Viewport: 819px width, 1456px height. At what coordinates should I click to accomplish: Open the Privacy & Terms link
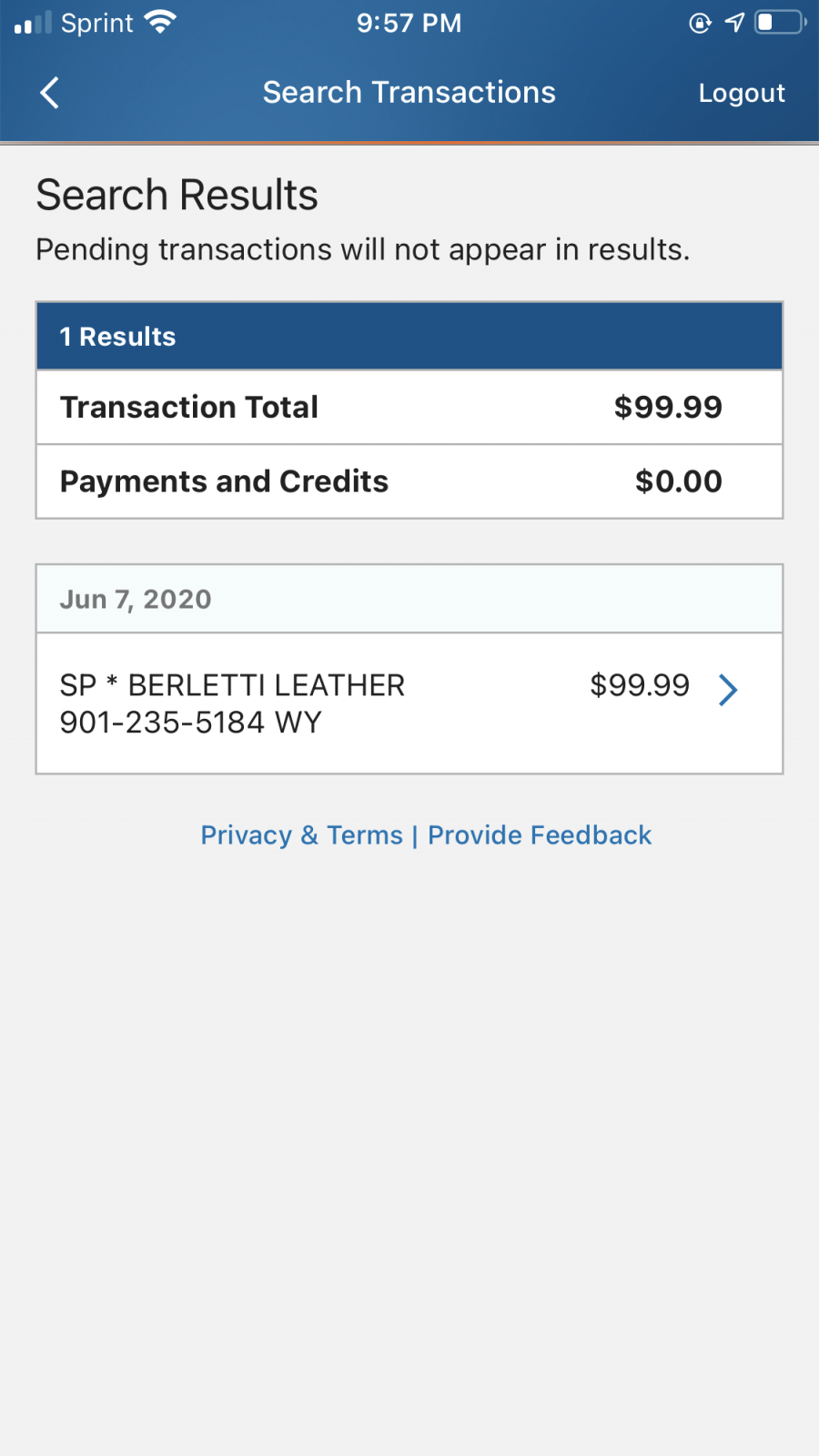(301, 835)
